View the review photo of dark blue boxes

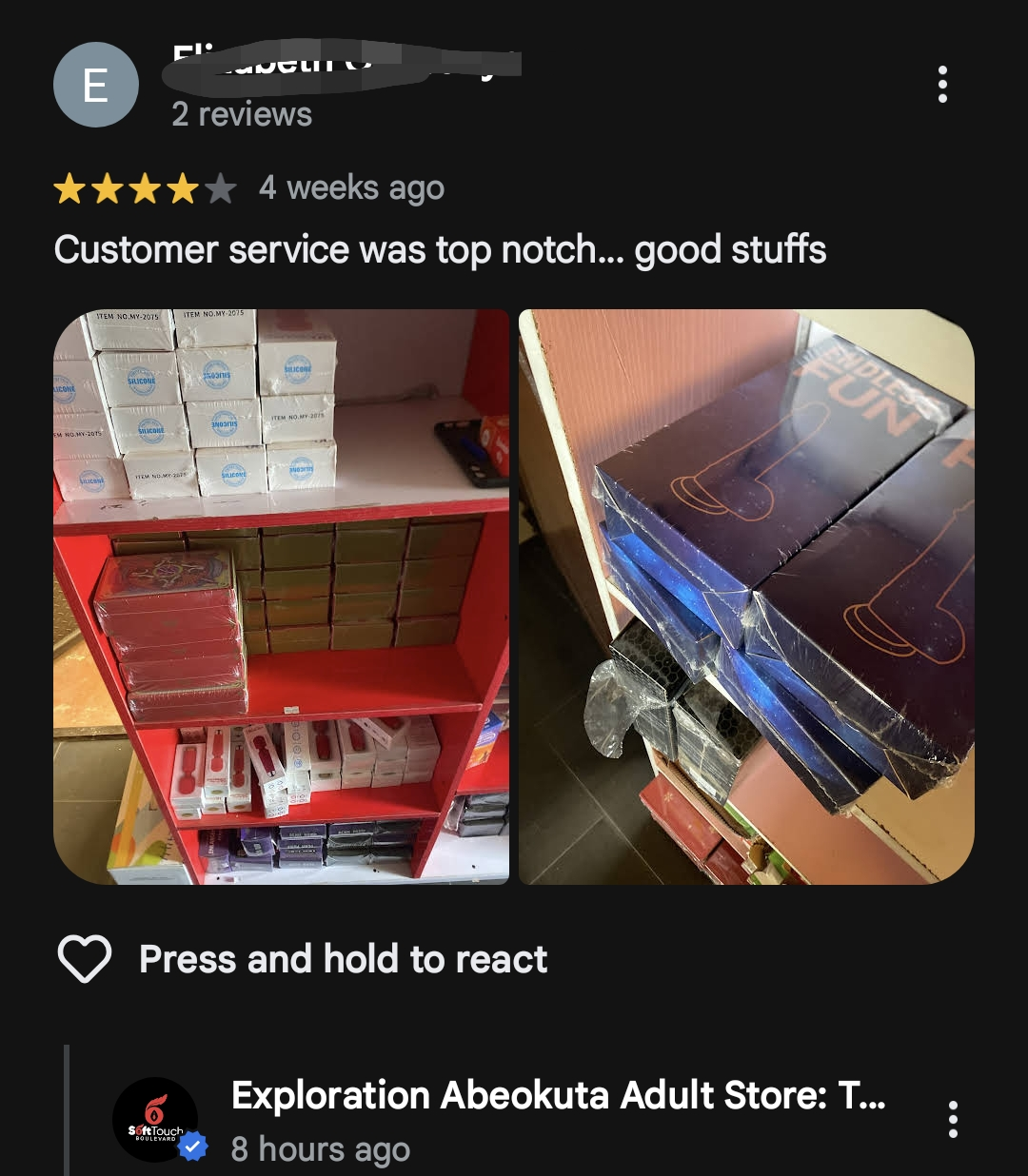(746, 597)
